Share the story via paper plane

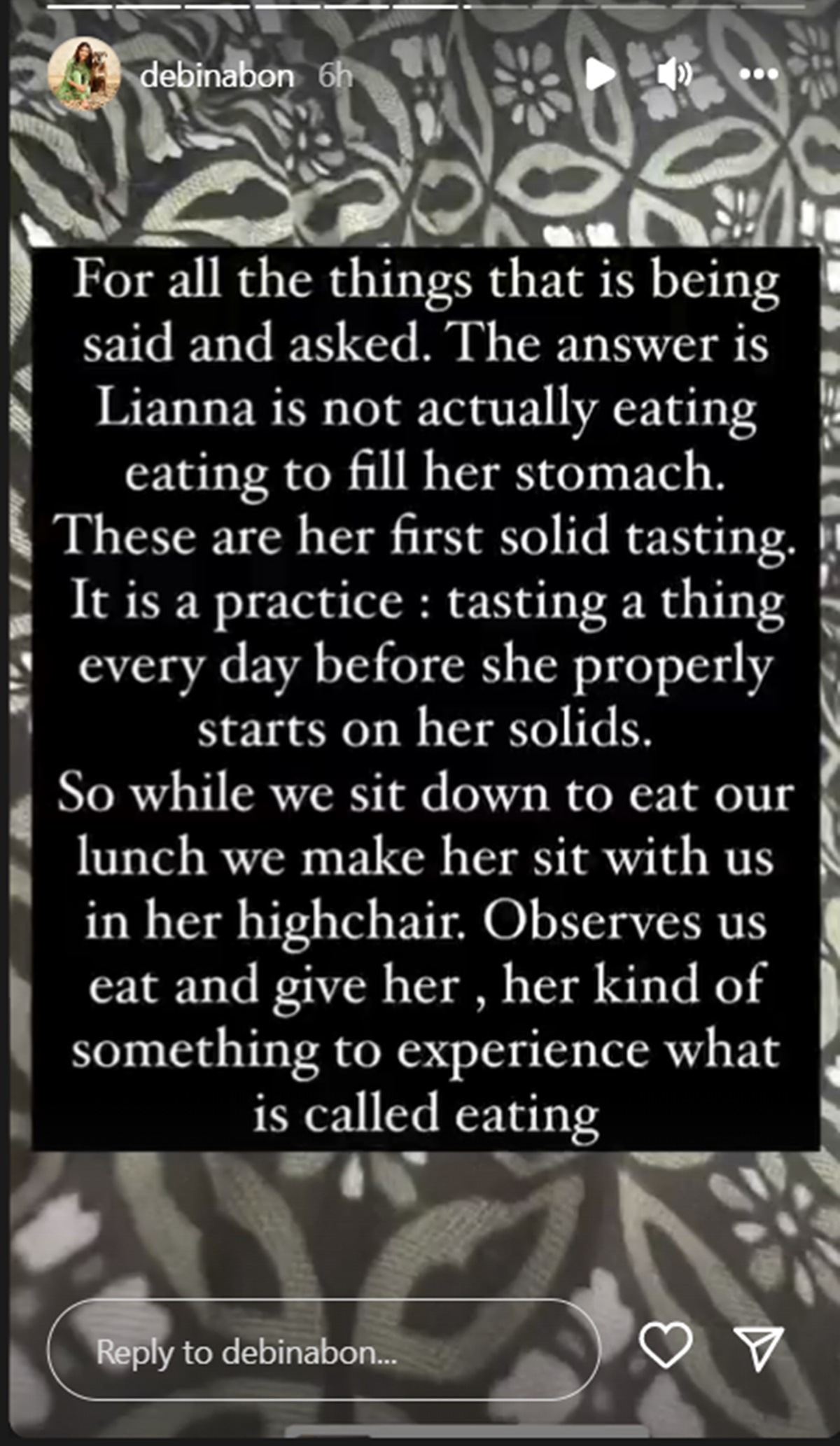click(757, 1347)
